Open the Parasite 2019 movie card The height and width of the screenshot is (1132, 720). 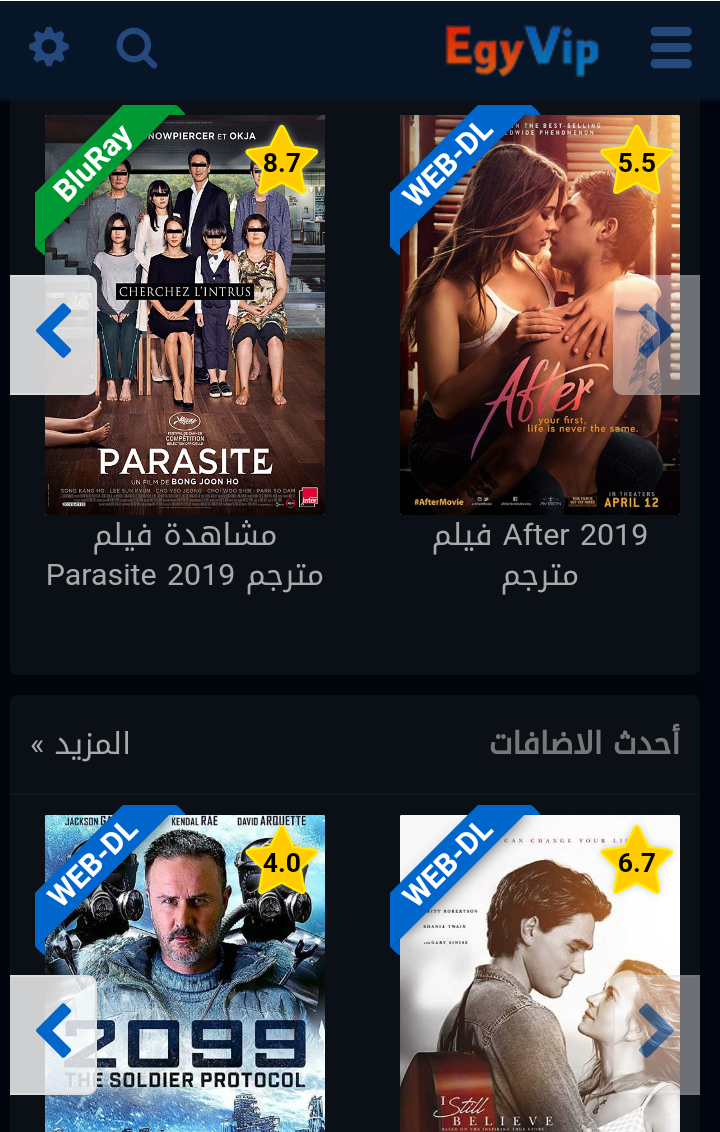pos(185,315)
